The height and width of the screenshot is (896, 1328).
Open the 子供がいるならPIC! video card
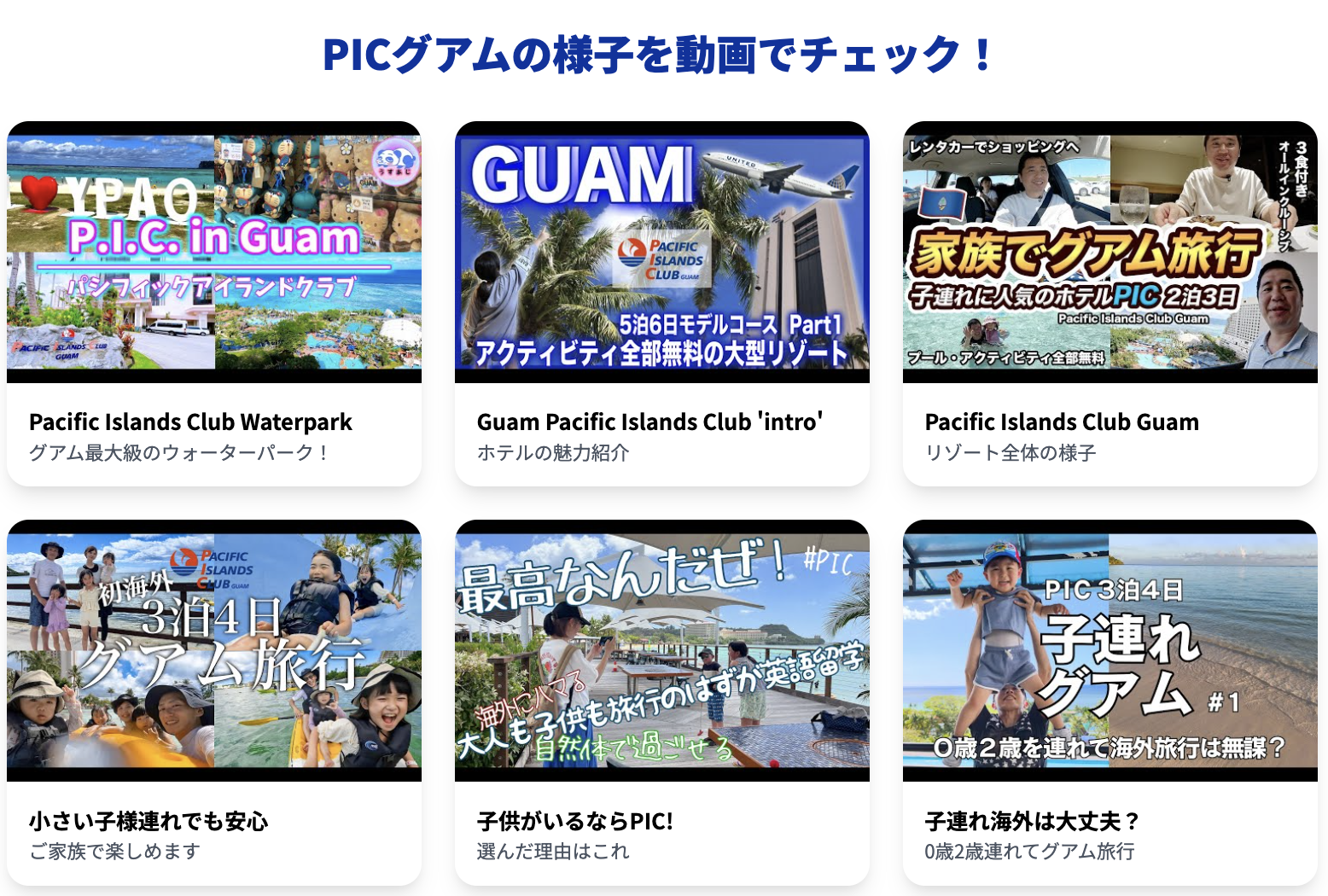tap(661, 651)
